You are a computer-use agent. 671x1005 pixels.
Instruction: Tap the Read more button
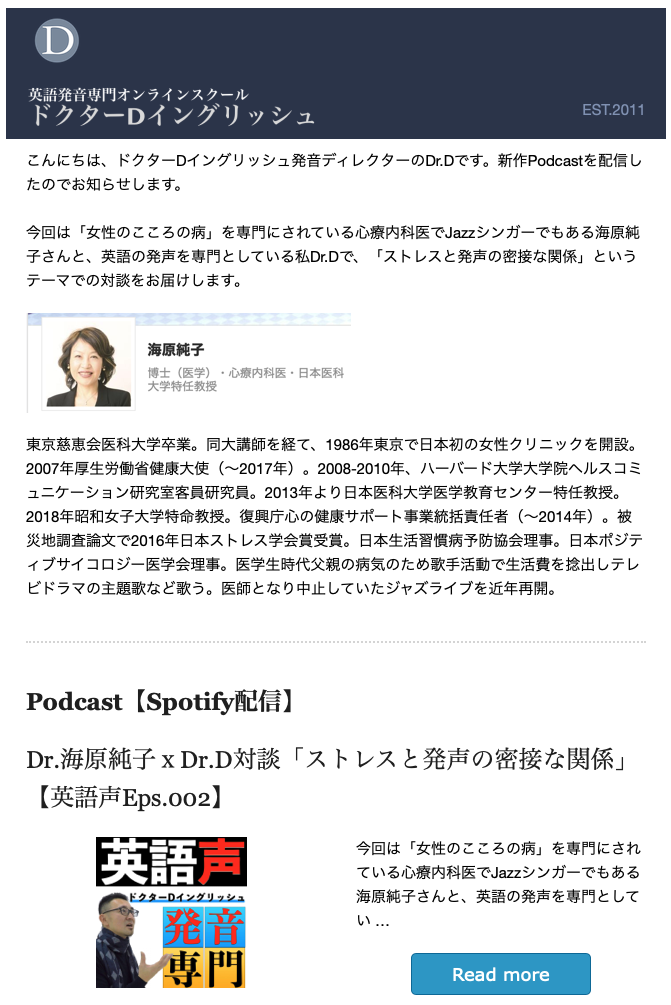[500, 974]
